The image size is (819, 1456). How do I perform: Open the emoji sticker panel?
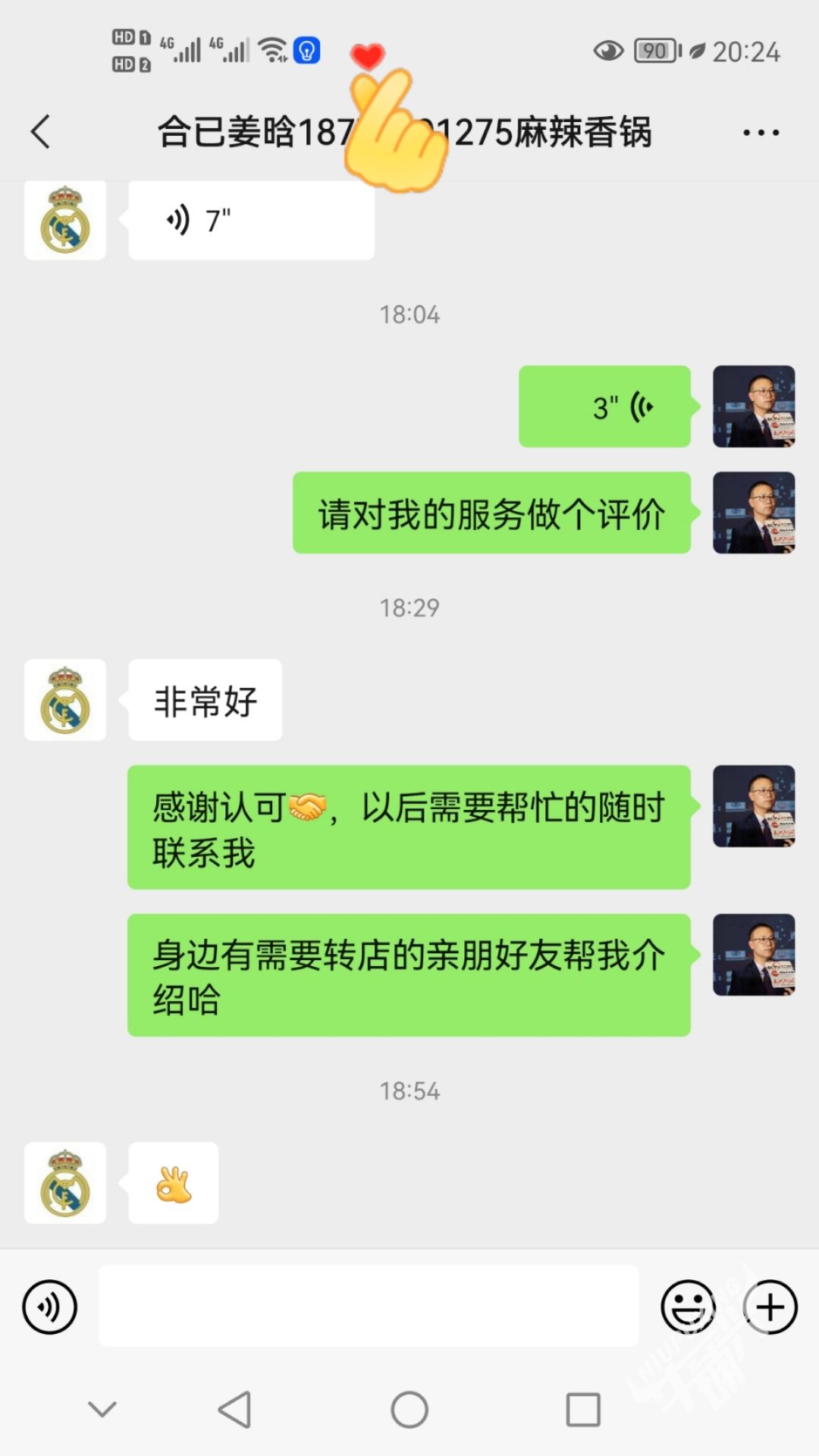click(688, 1307)
